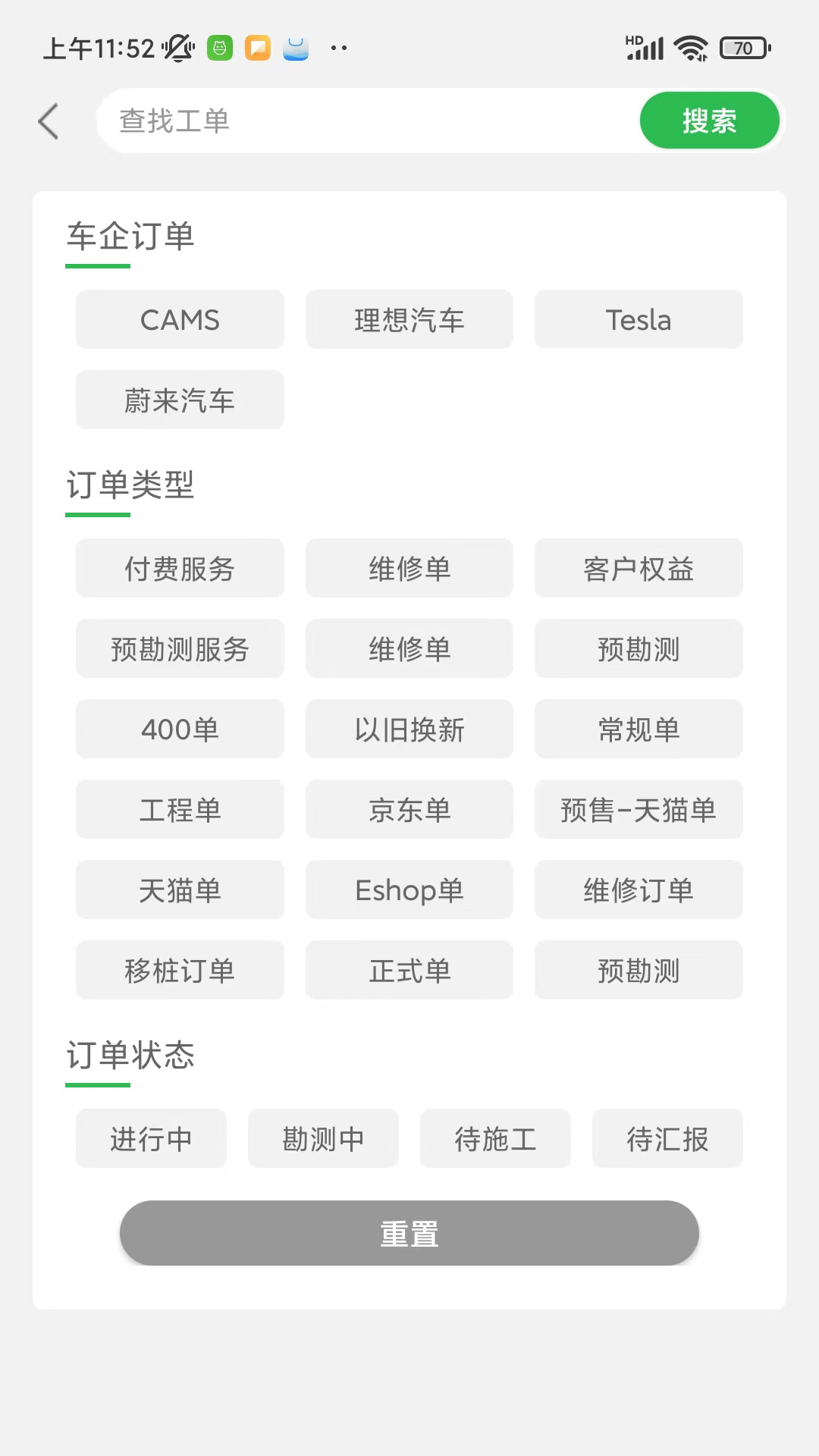Select 待汇报 under 订单状态
The height and width of the screenshot is (1456, 819).
tap(667, 1138)
